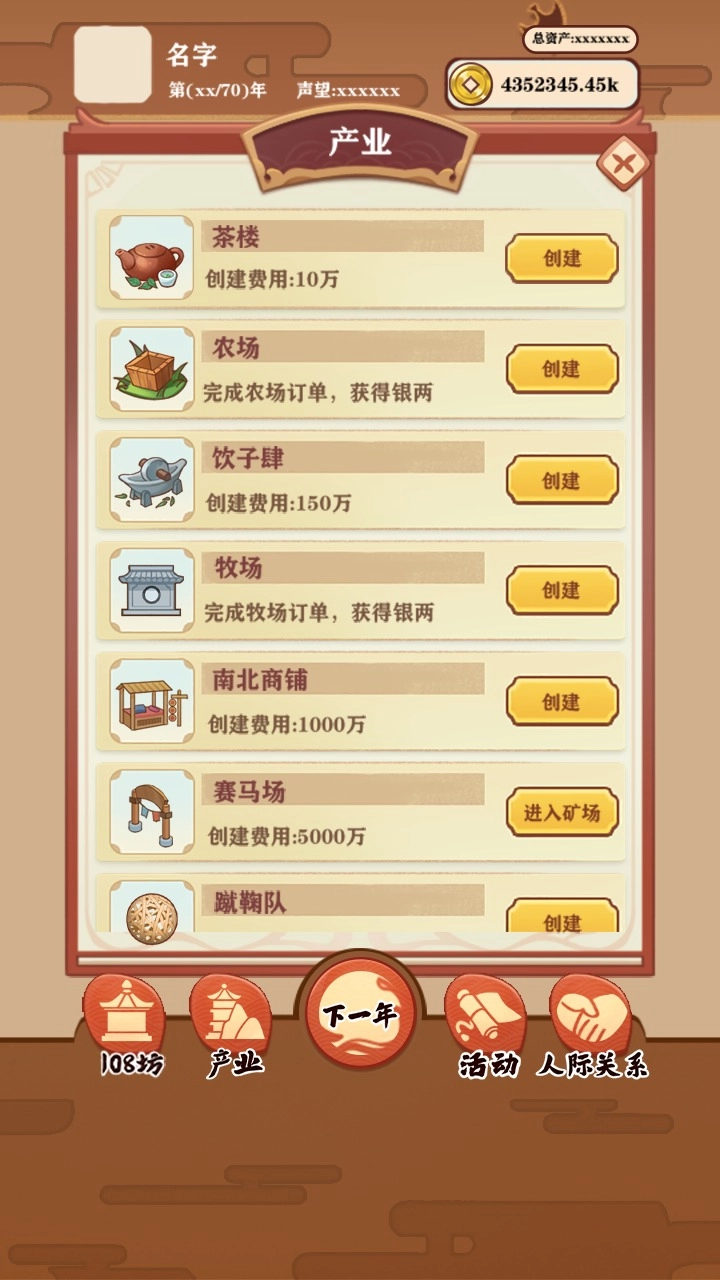Click the market stall icon of 南北商铺
This screenshot has height=1280, width=720.
click(x=152, y=702)
